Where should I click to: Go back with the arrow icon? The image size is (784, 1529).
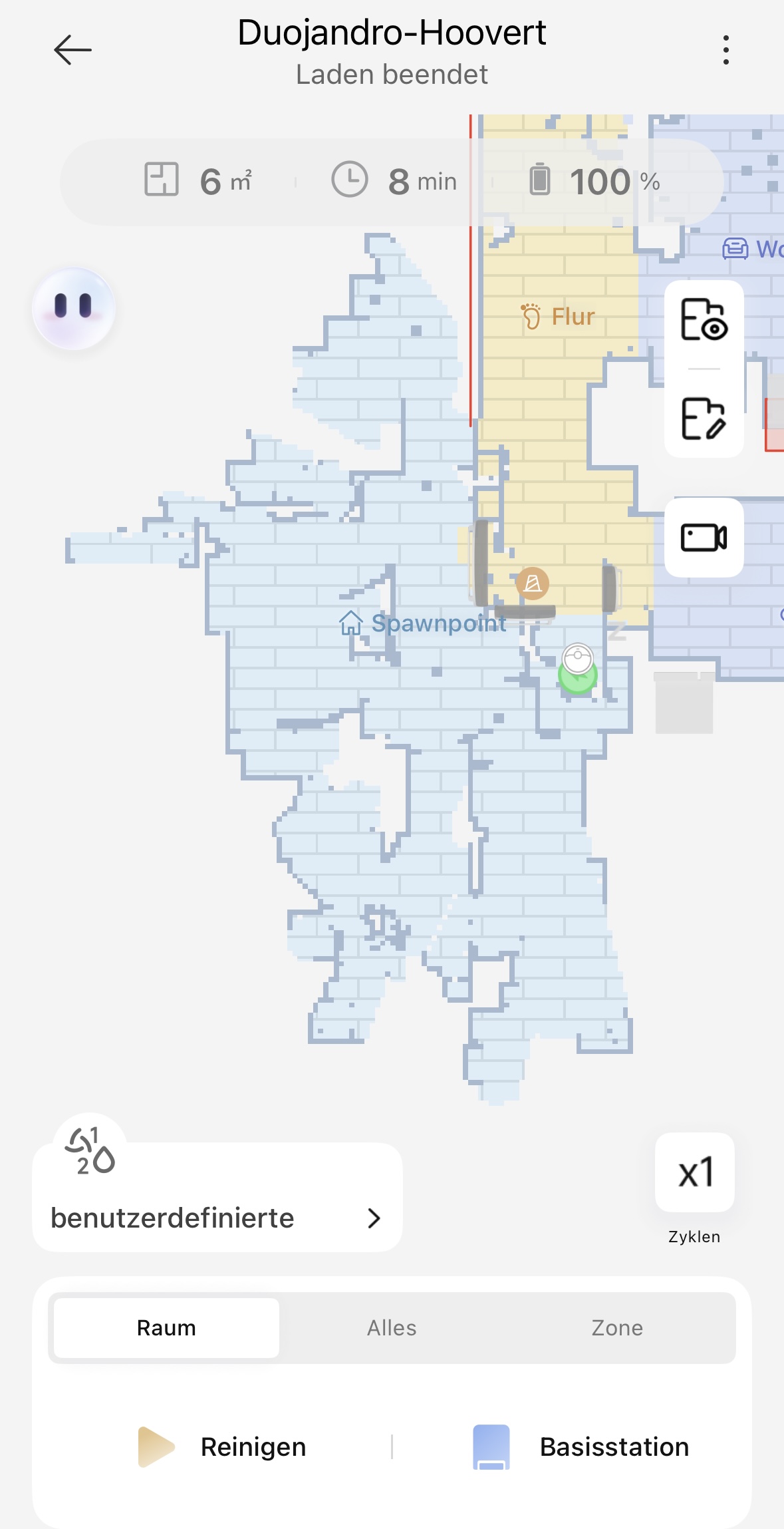point(72,50)
